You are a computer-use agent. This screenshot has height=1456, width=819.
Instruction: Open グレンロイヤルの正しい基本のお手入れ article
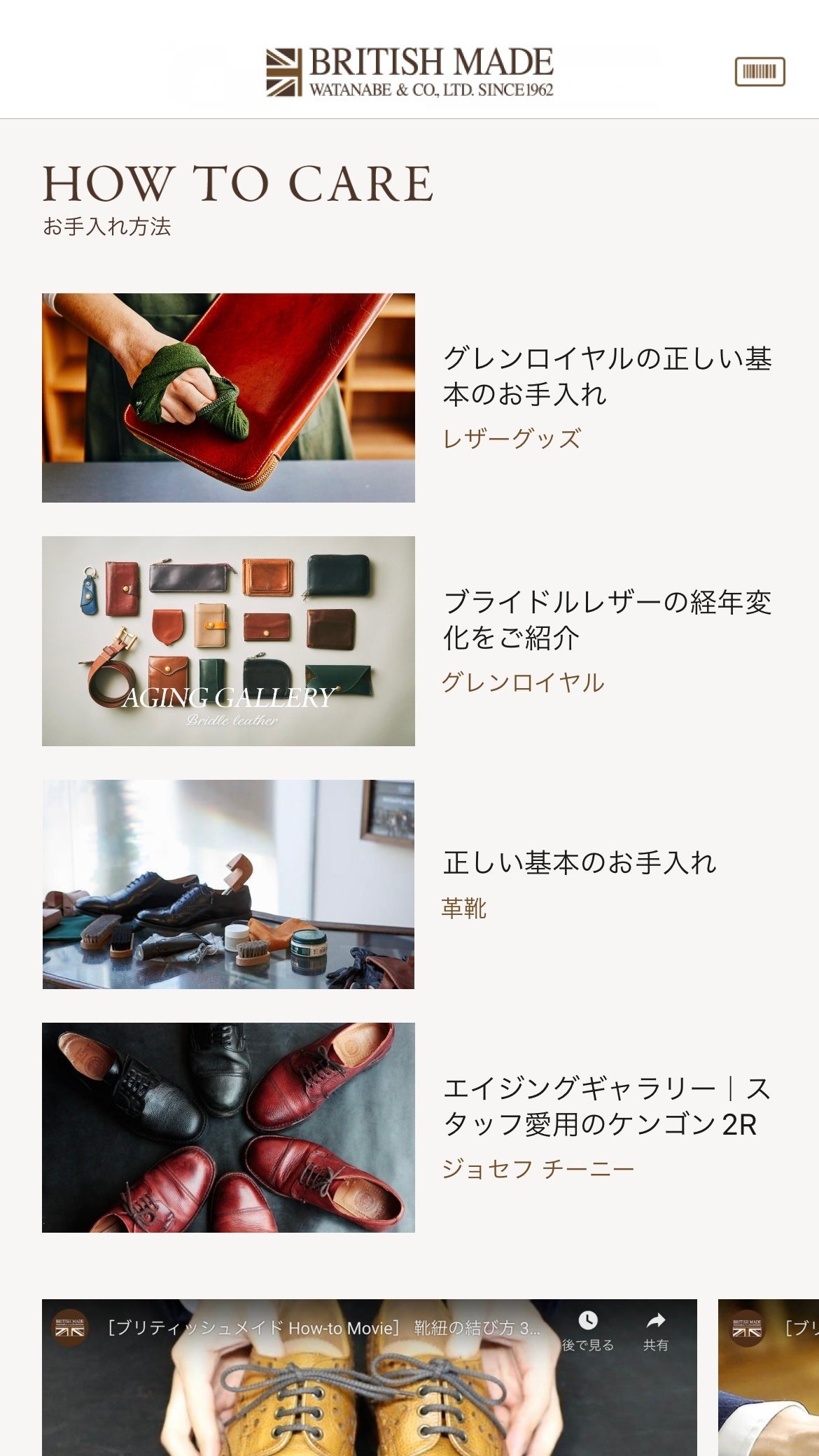[x=607, y=376]
